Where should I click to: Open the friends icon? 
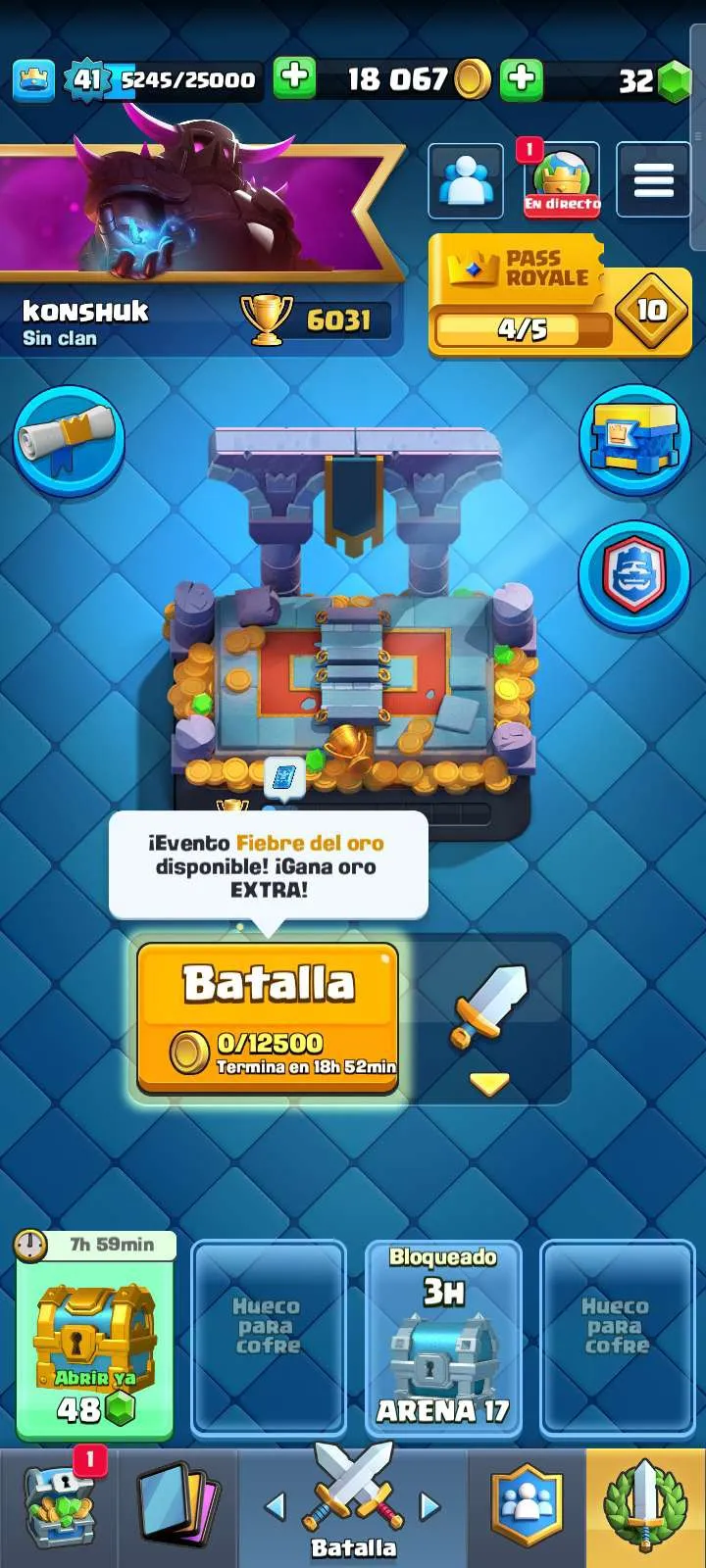coord(465,180)
